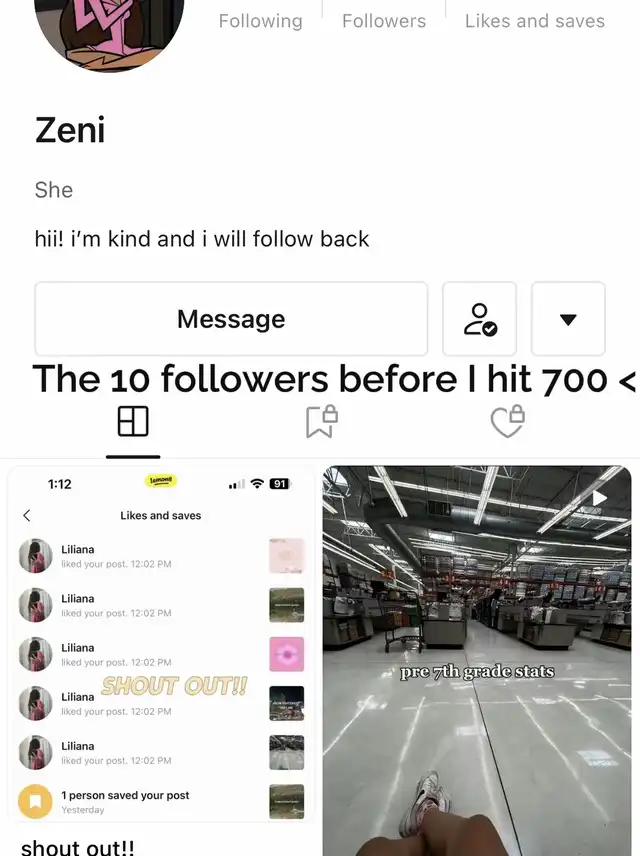Open the 'shout out!!' post
The image size is (640, 856).
tap(160, 650)
